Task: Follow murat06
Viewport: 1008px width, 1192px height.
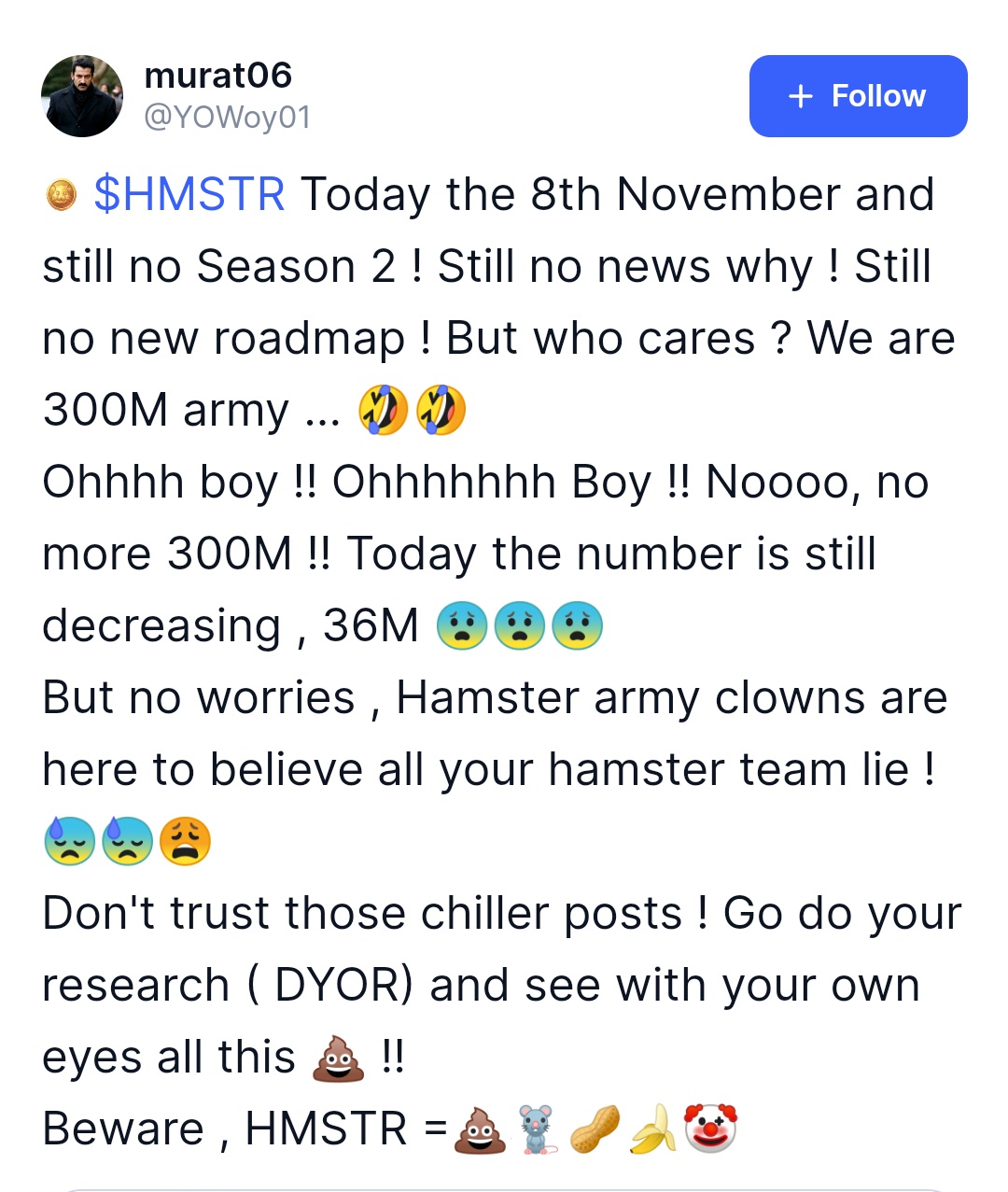Action: point(858,96)
